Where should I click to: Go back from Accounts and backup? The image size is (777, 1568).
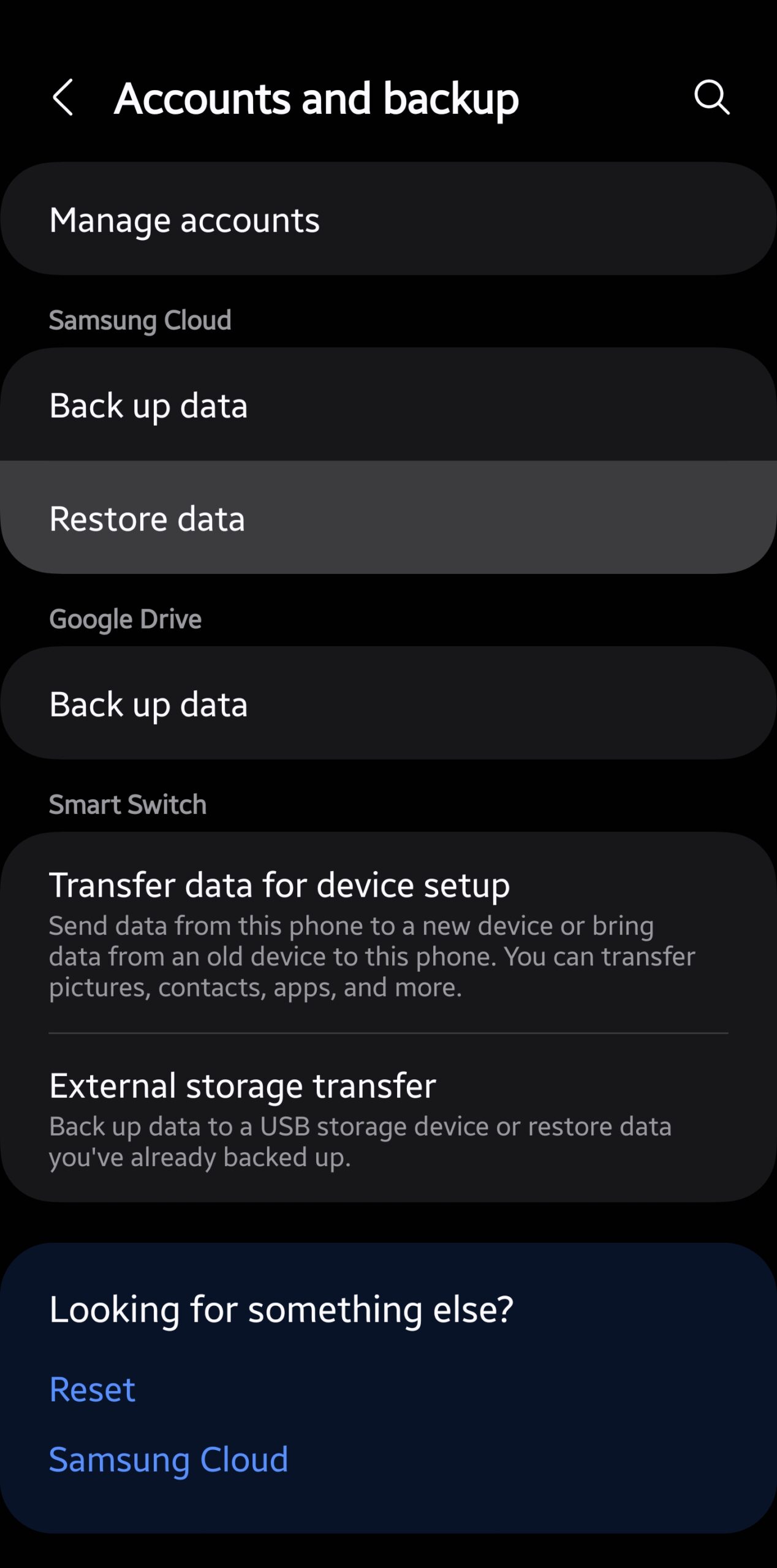point(63,97)
